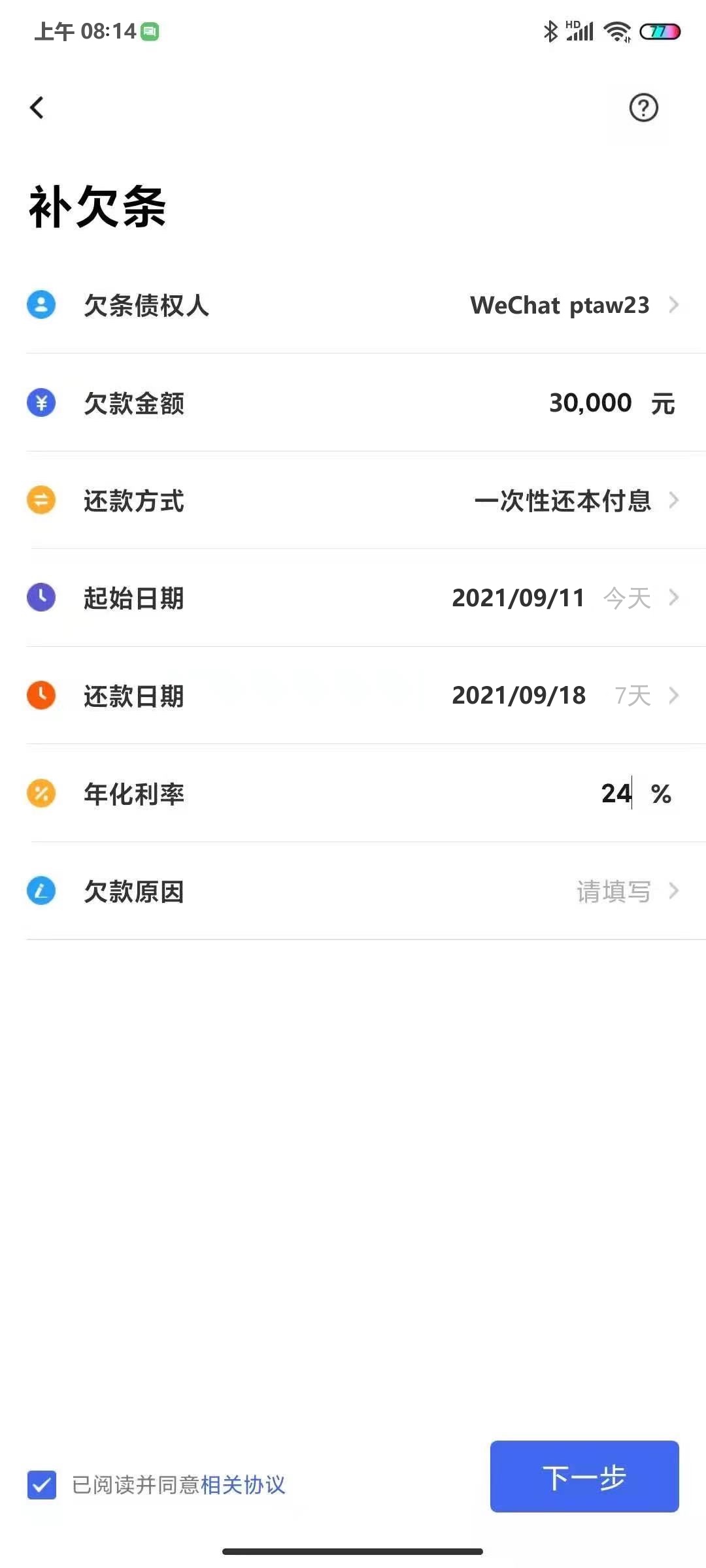Fill in the 欠款原因 reason row

(x=353, y=891)
